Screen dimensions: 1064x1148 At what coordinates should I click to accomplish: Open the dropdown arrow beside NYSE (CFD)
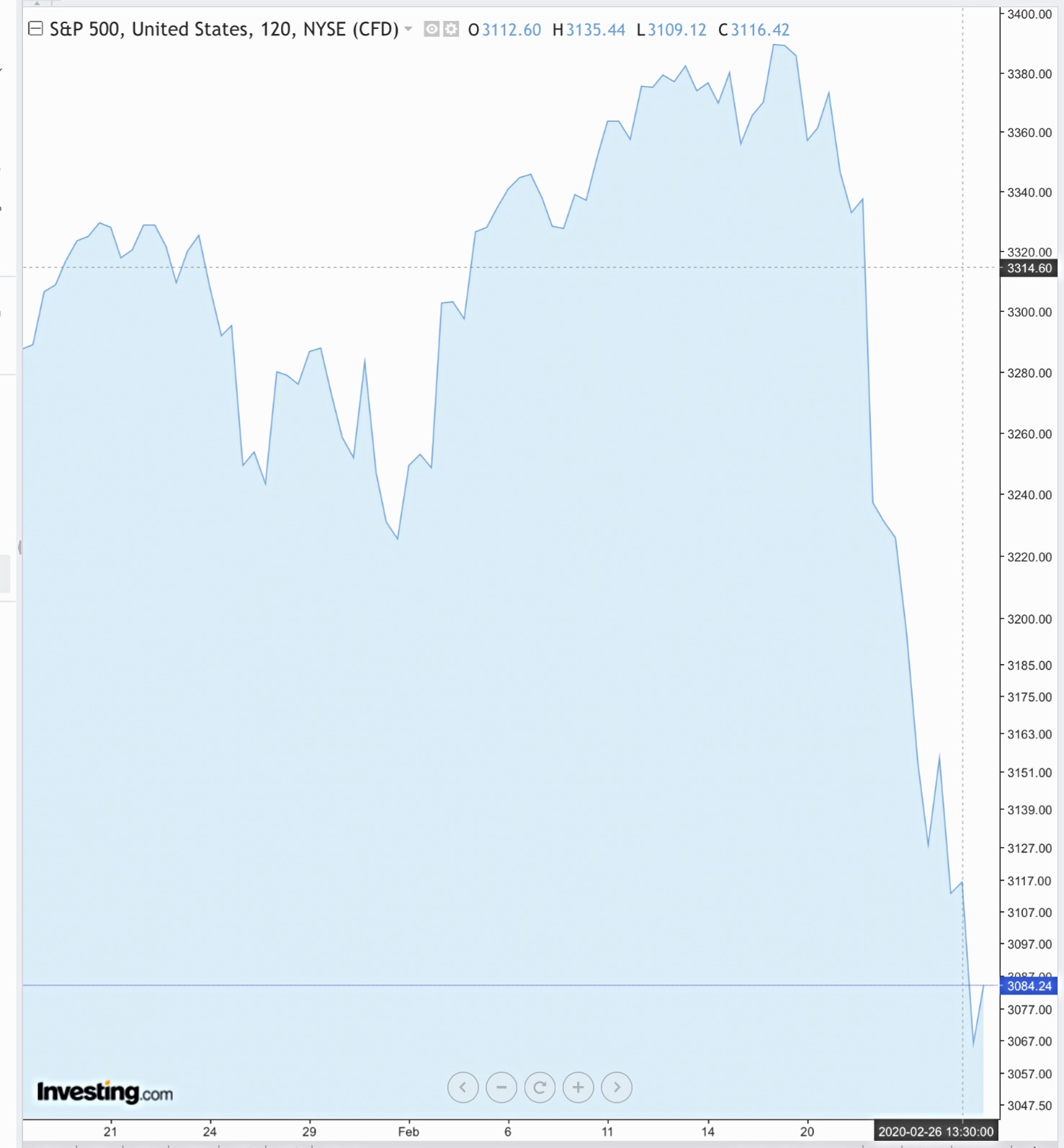tap(408, 29)
